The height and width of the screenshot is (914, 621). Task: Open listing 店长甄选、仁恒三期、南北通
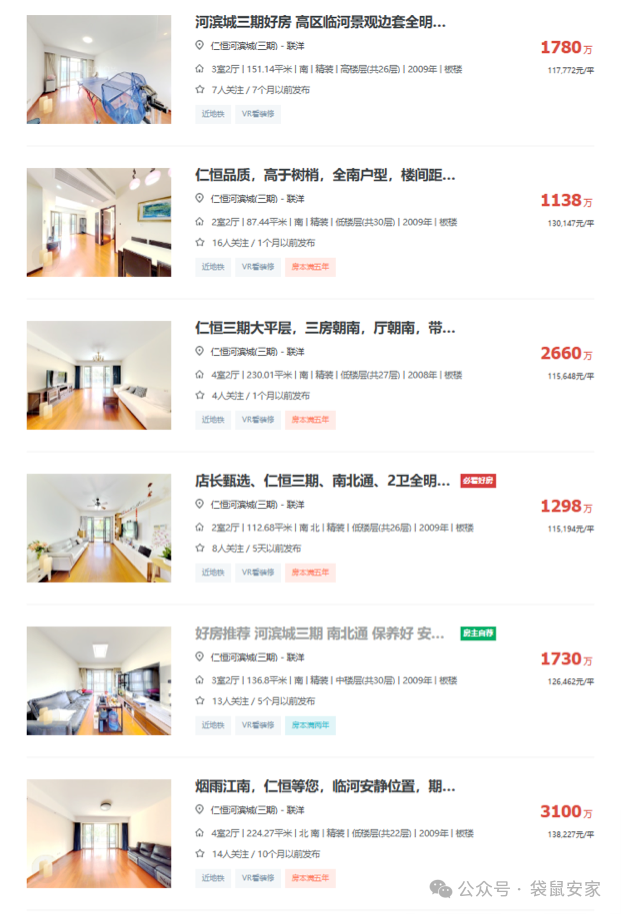322,481
